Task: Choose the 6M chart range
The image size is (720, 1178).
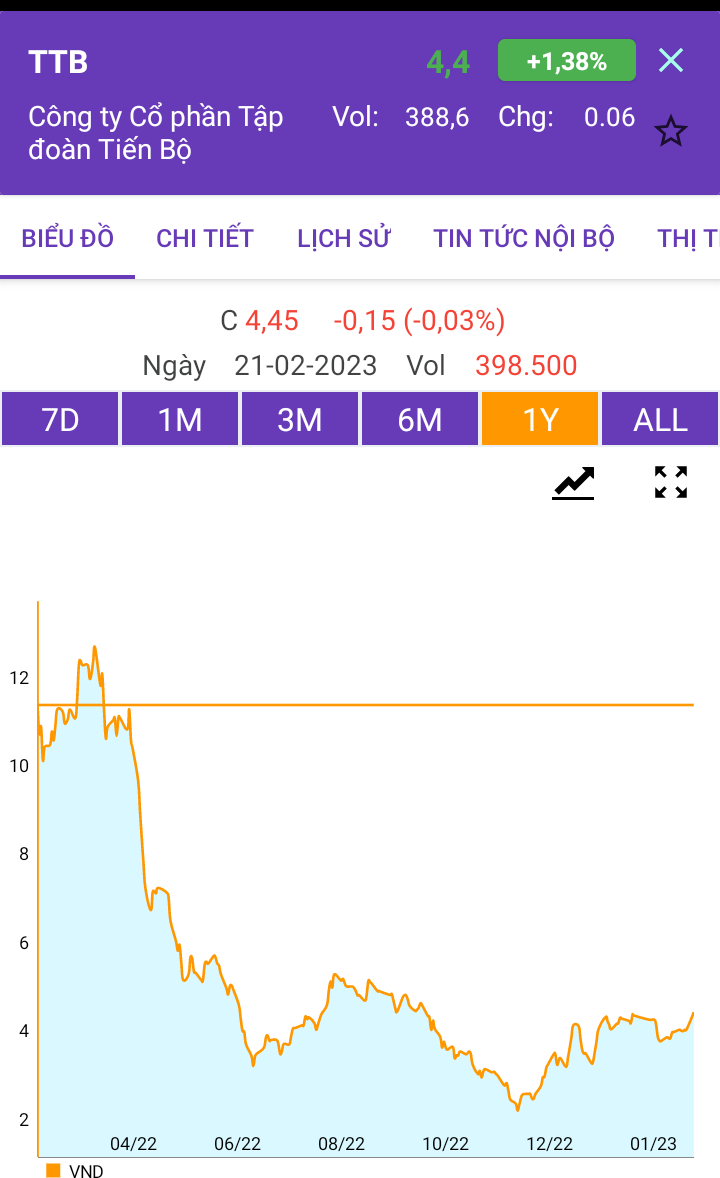Action: [420, 419]
